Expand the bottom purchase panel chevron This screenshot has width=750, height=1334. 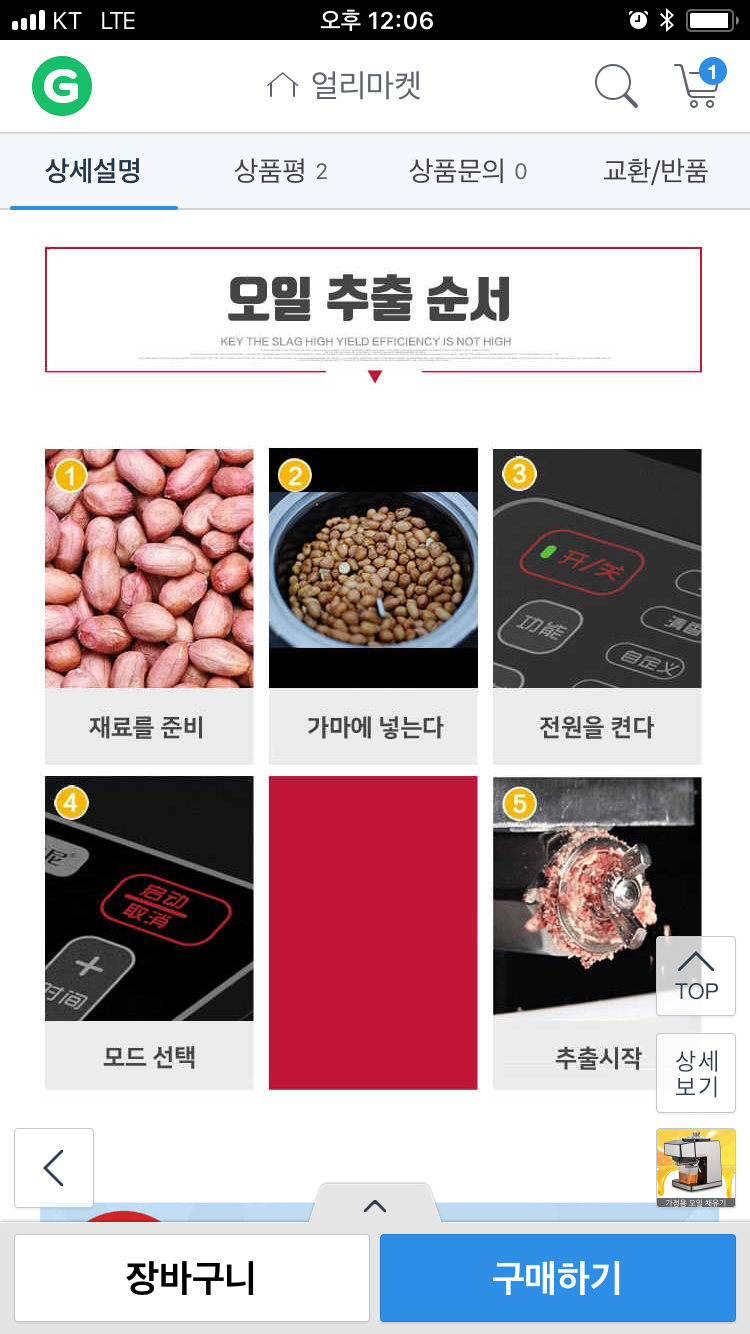(x=375, y=1205)
